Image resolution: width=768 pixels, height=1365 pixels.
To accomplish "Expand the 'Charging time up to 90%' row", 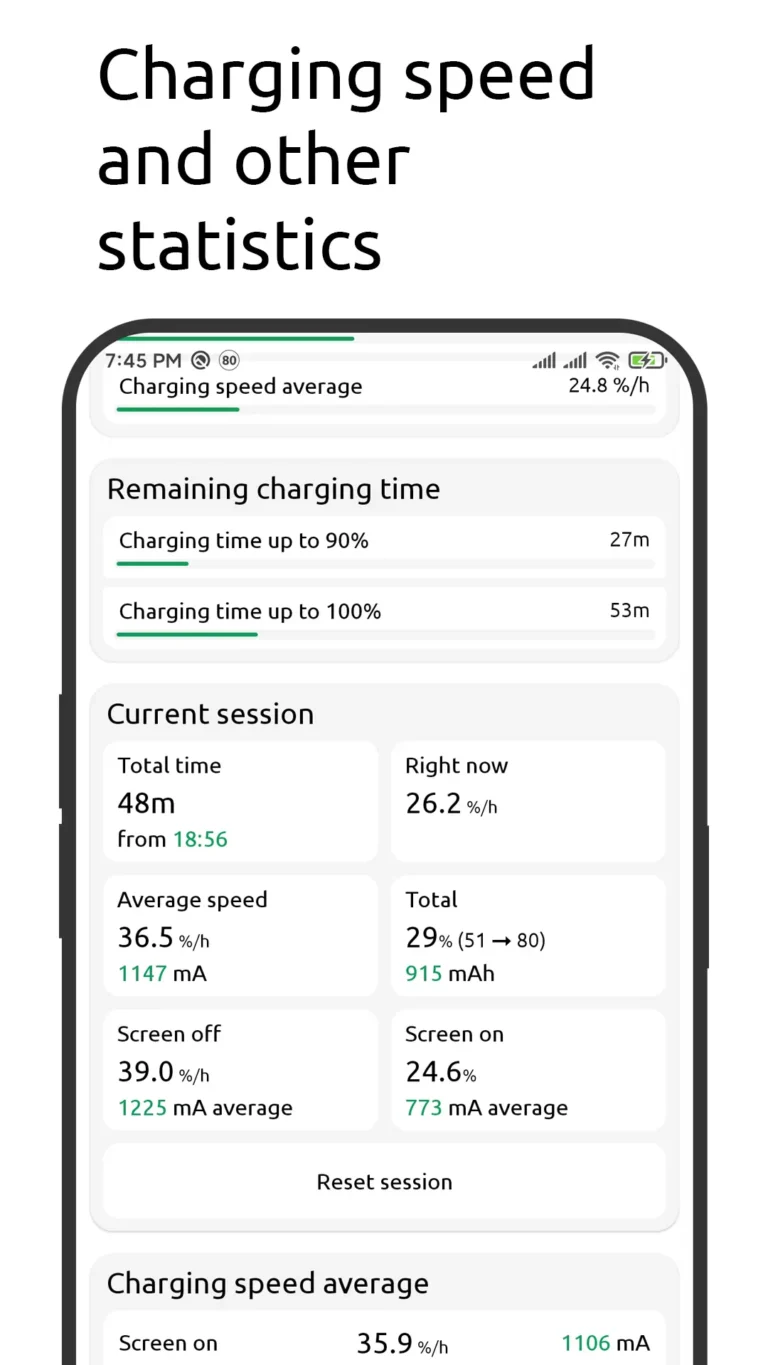I will coord(384,545).
